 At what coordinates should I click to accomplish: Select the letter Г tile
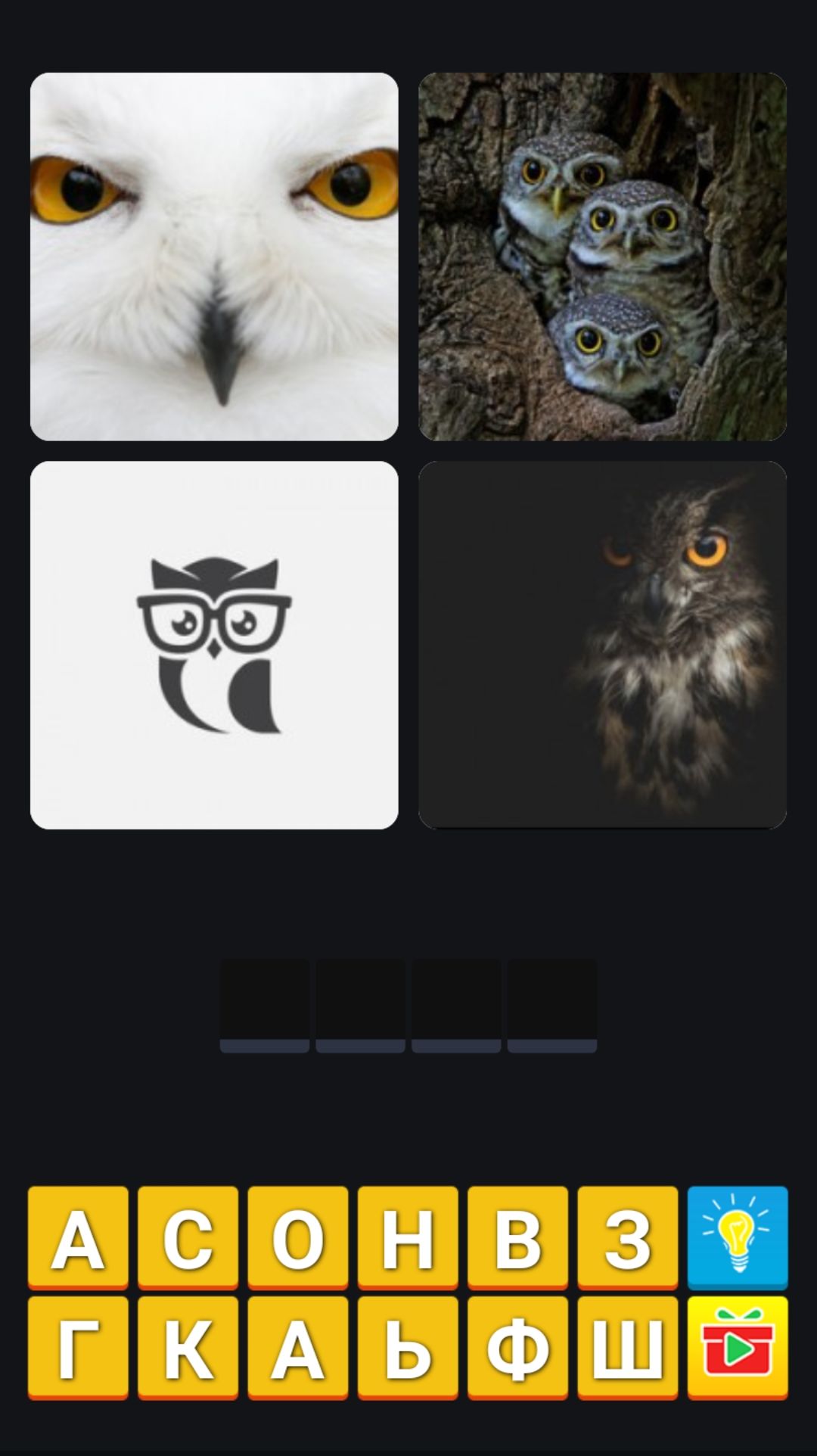tap(78, 1347)
